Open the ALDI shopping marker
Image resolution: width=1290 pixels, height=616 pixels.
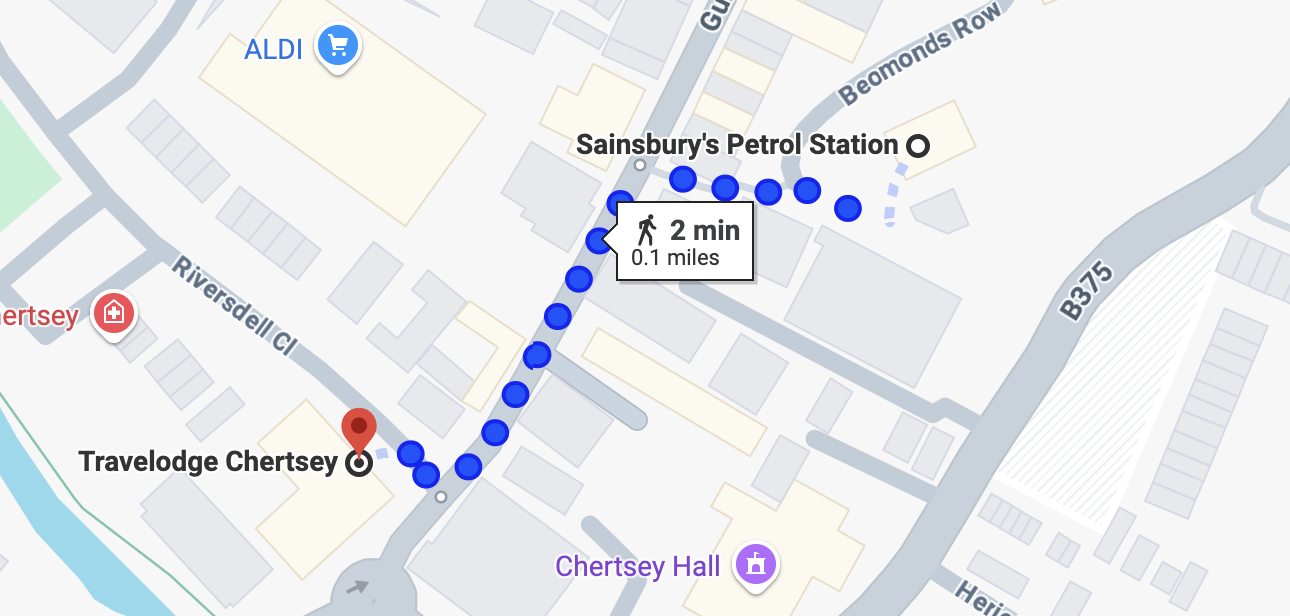point(337,46)
